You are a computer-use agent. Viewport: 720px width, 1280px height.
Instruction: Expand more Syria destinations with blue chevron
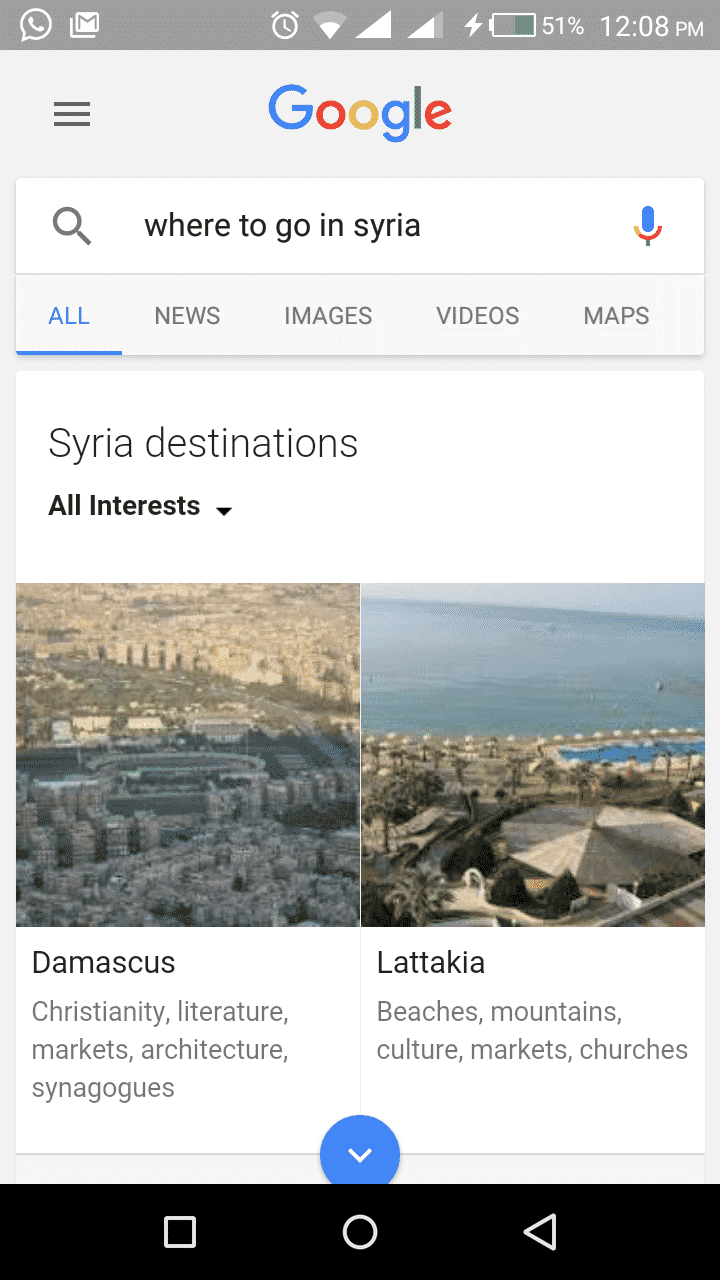pos(360,1152)
